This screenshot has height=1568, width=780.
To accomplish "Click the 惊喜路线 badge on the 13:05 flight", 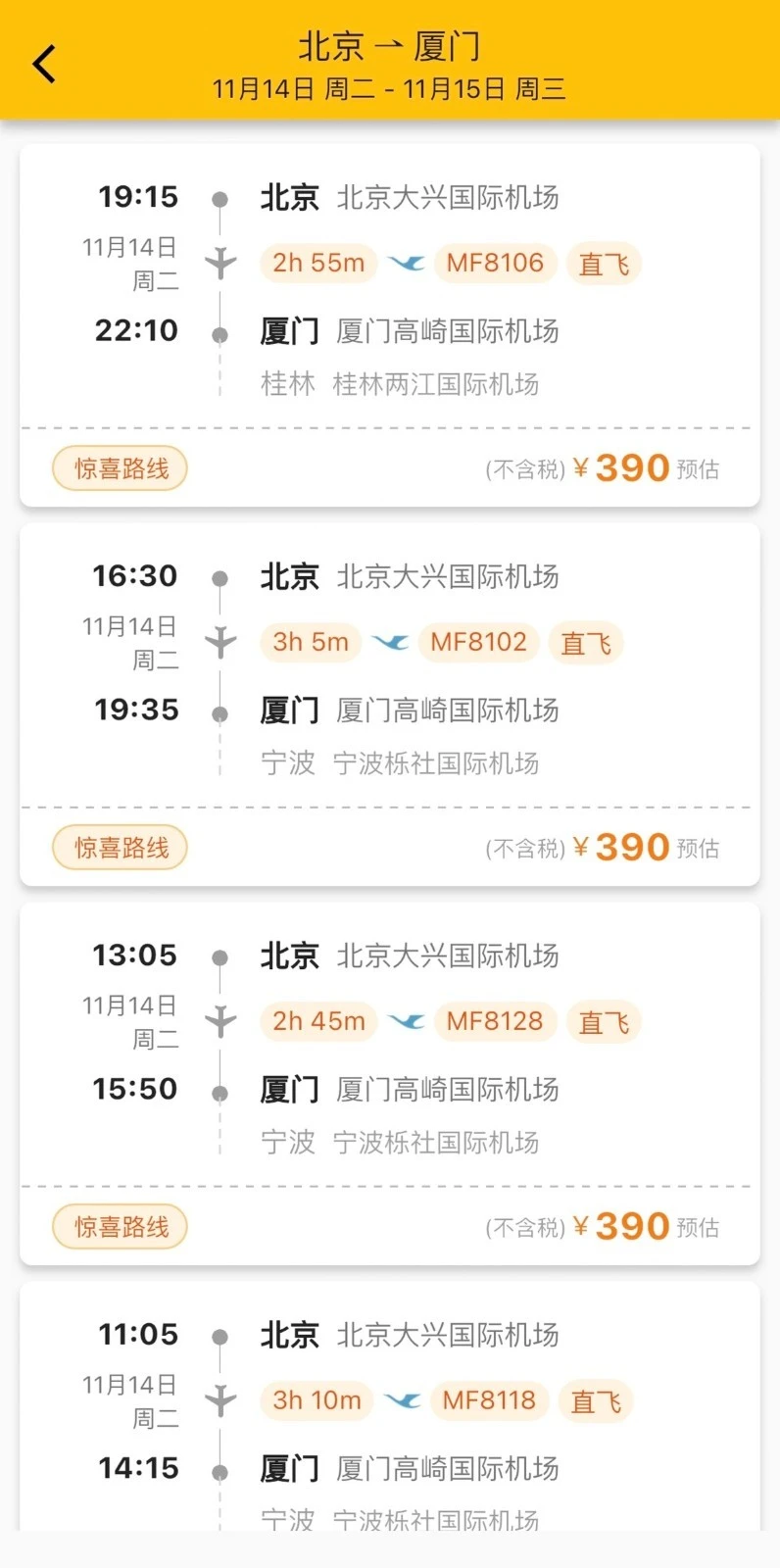I will tap(119, 1226).
